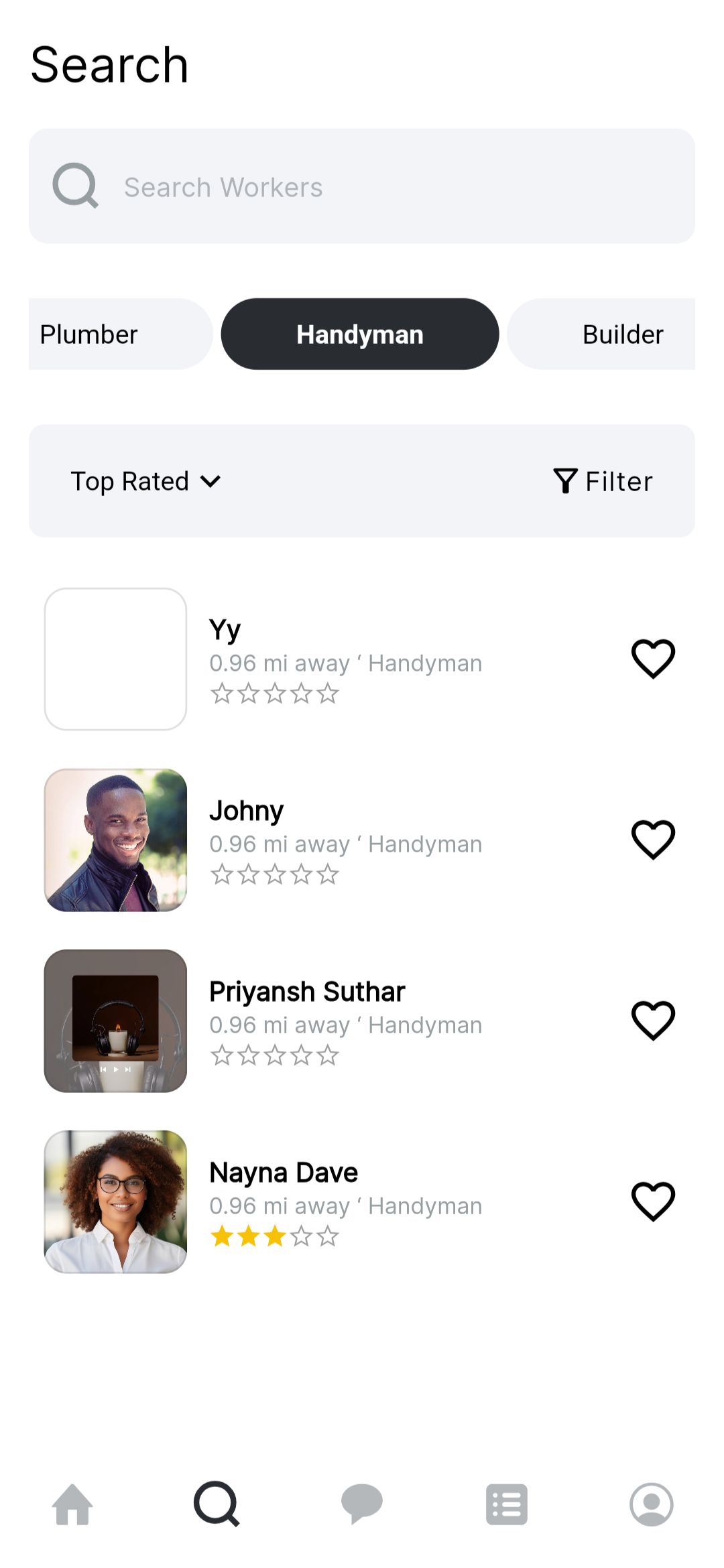The height and width of the screenshot is (1568, 724).
Task: Go to the Home tab
Action: pos(72,1504)
